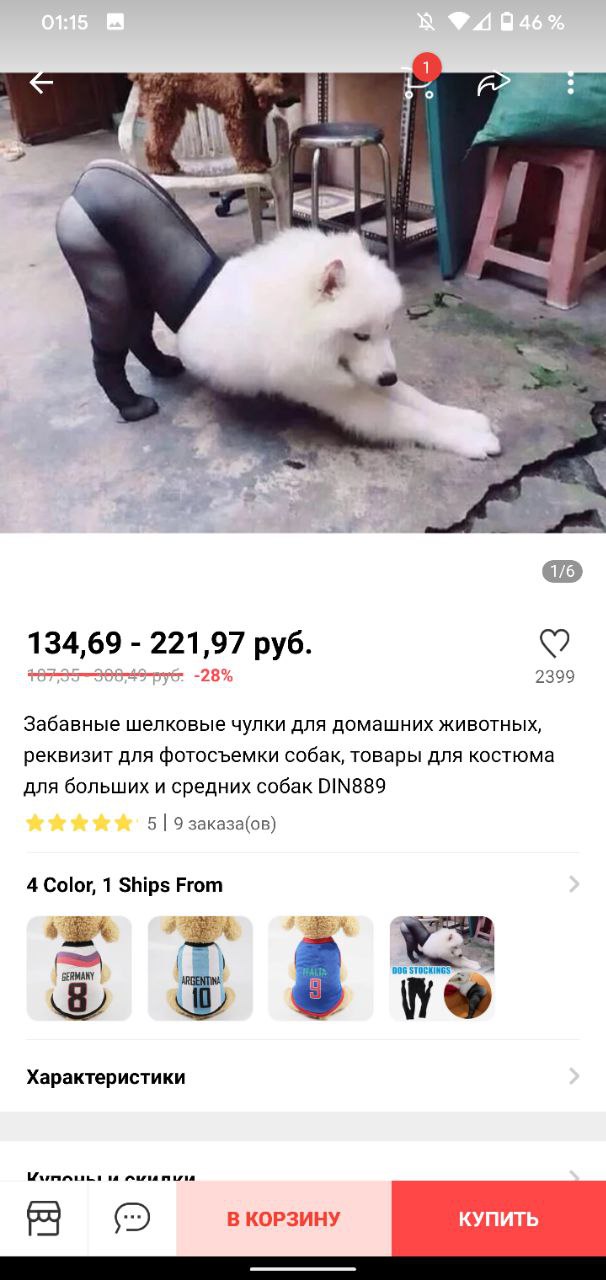Tap В КОРЗИНУ to add to cart

coord(284,1218)
